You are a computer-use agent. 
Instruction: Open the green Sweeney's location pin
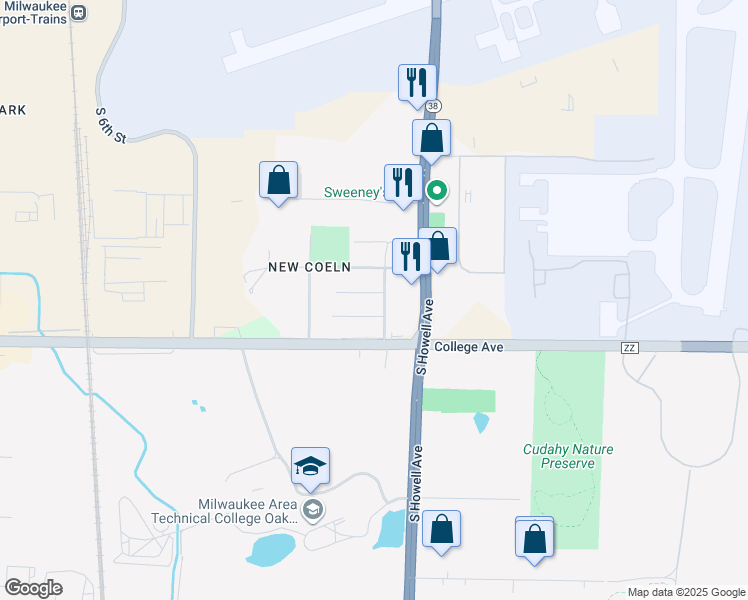pos(437,190)
